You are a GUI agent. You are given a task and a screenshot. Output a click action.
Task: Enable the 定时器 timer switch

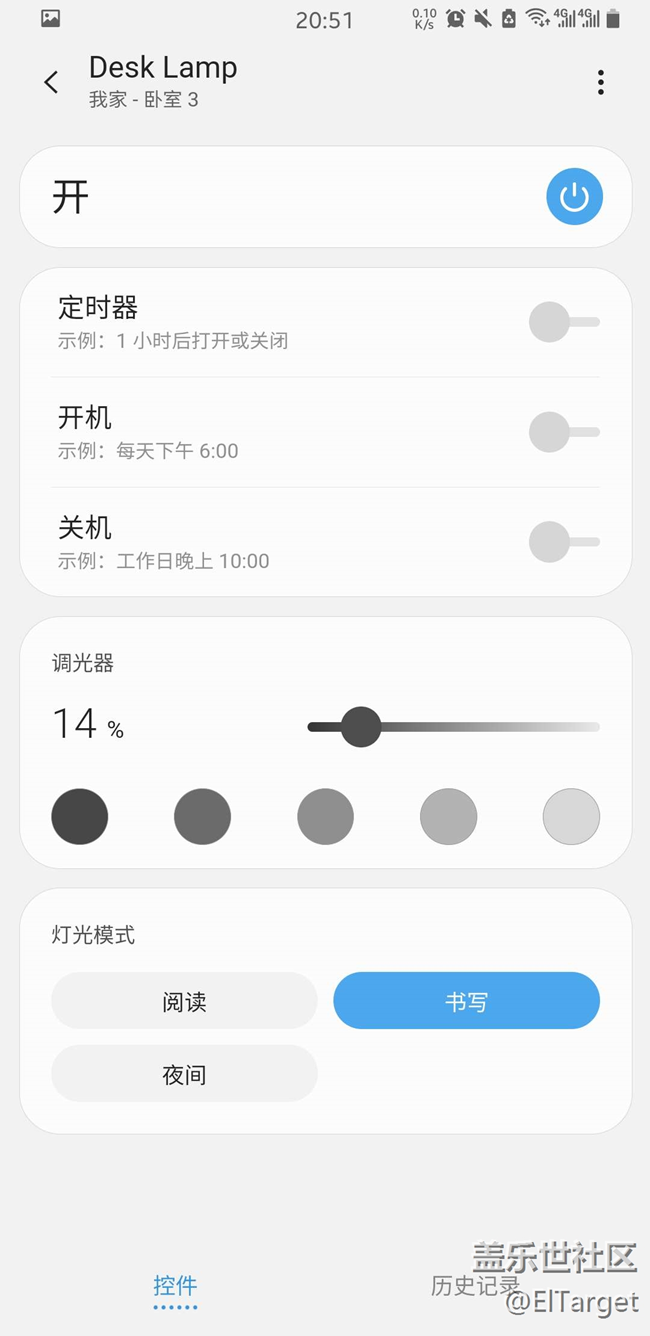563,322
